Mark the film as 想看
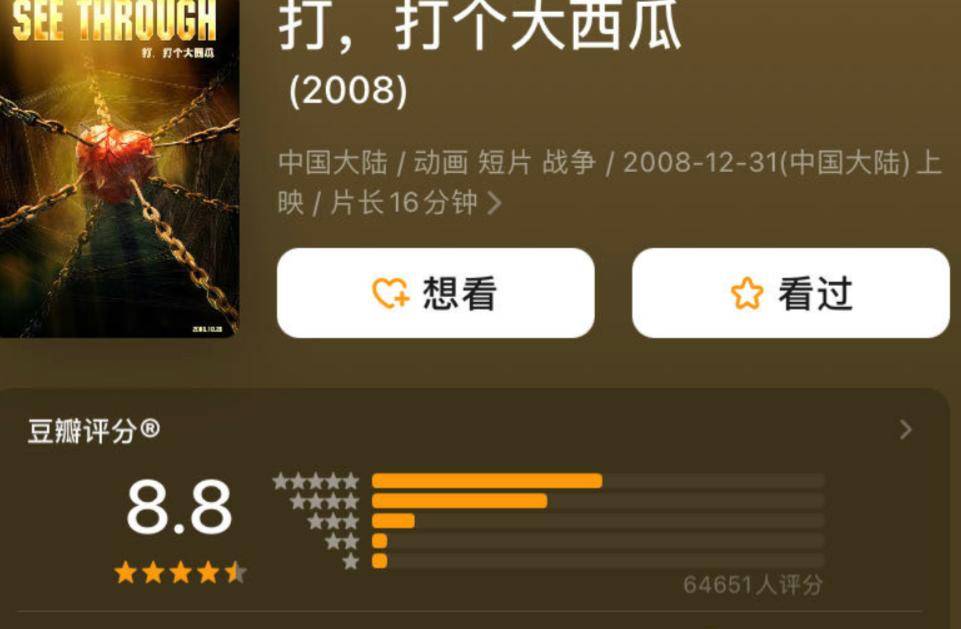 pyautogui.click(x=435, y=293)
